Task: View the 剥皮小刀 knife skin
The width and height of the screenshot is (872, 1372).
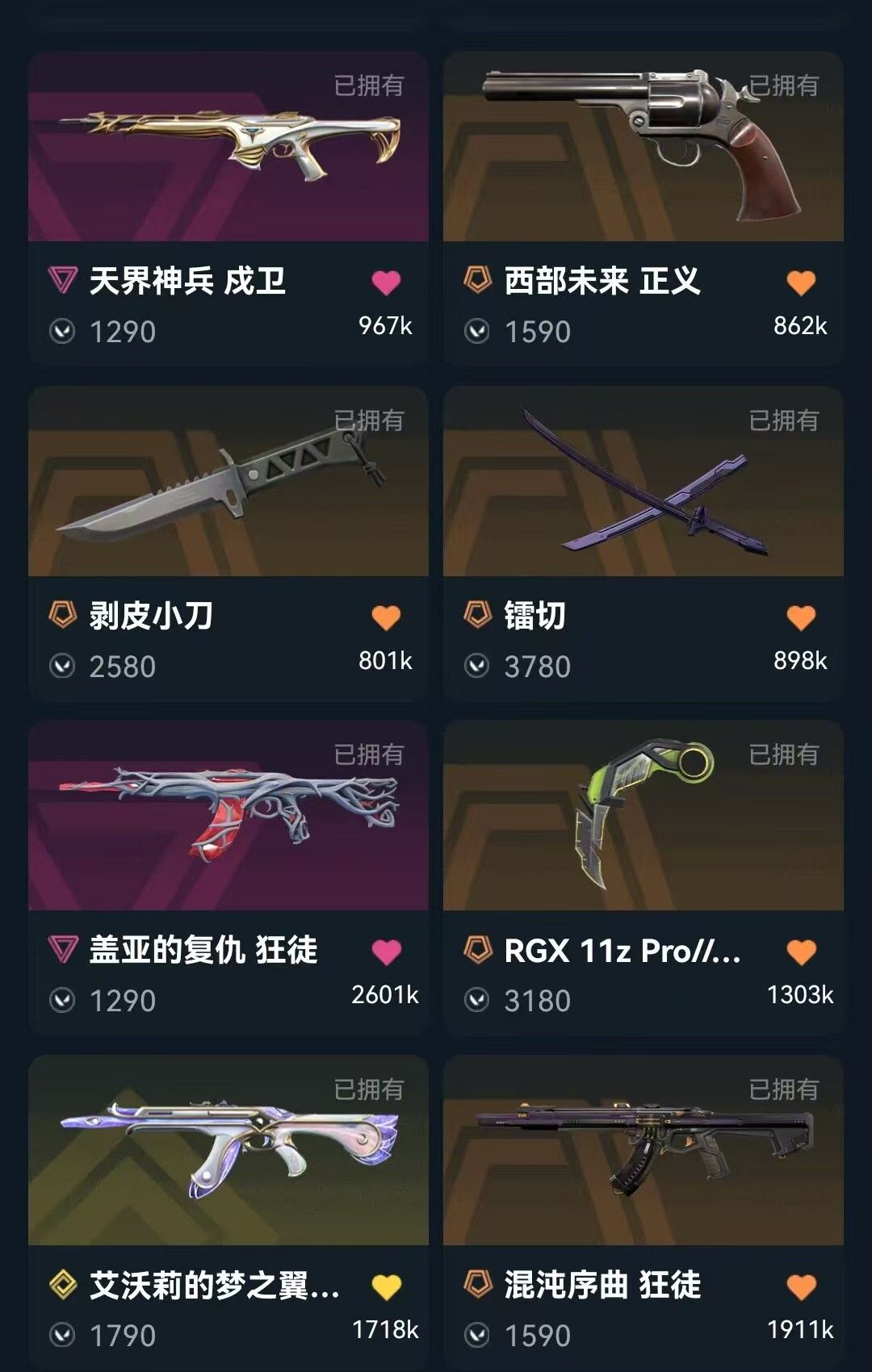Action: click(228, 482)
